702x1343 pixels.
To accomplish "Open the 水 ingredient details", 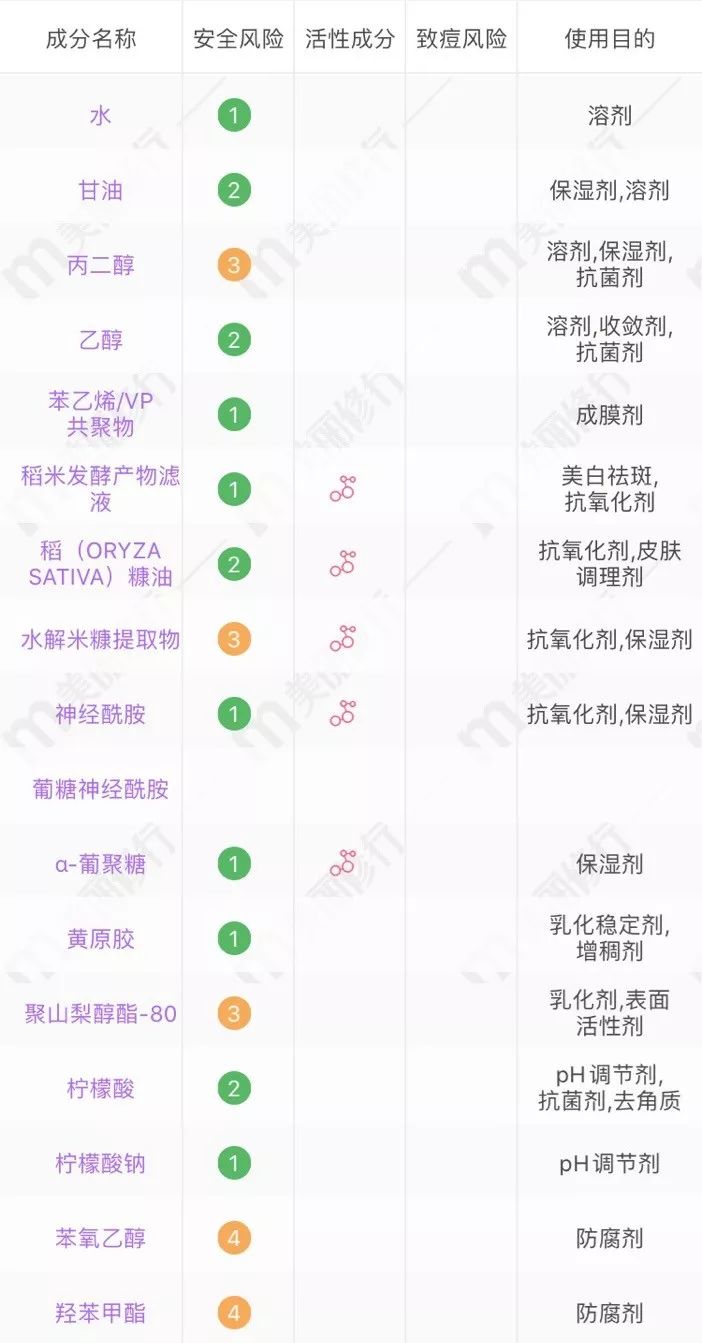I will [100, 115].
